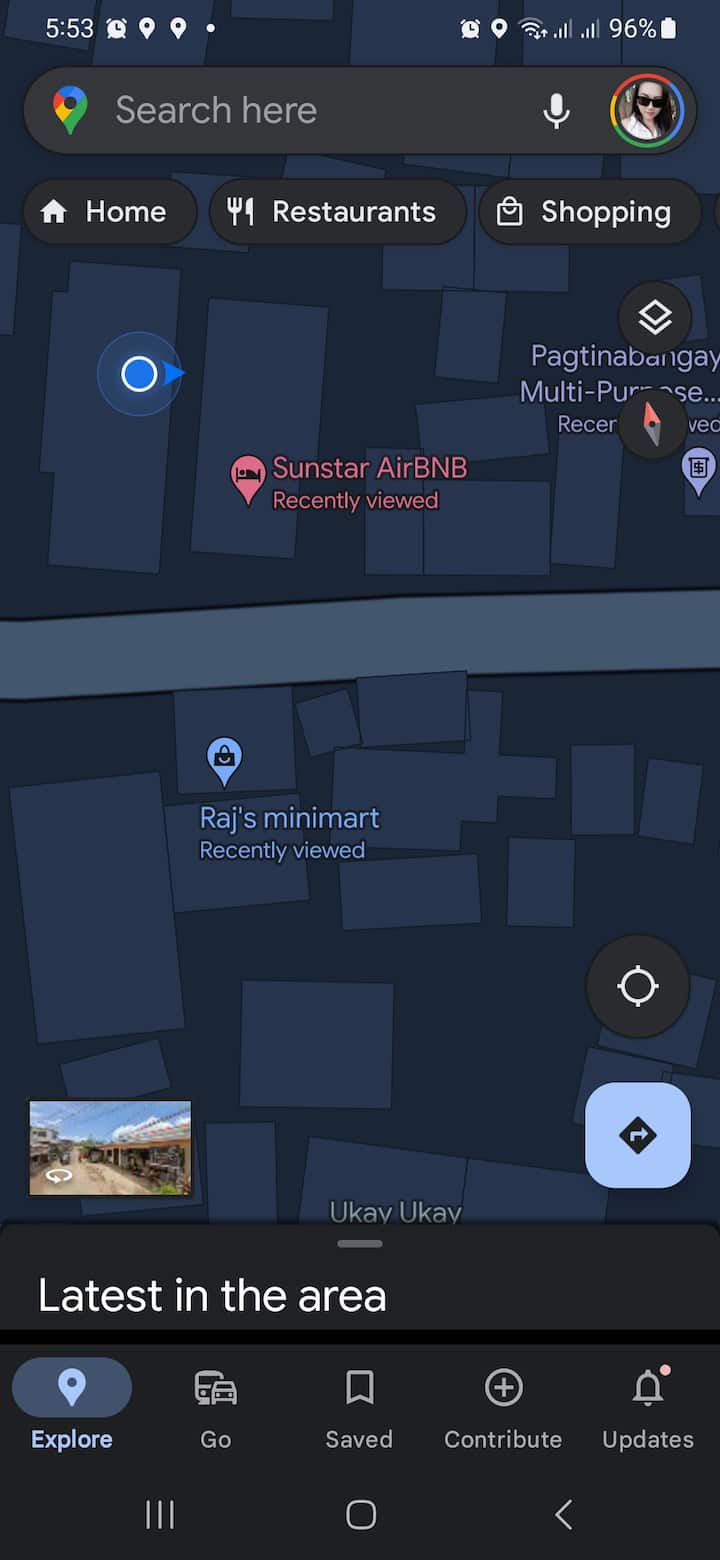Tap the Restaurants filter chip

click(337, 212)
